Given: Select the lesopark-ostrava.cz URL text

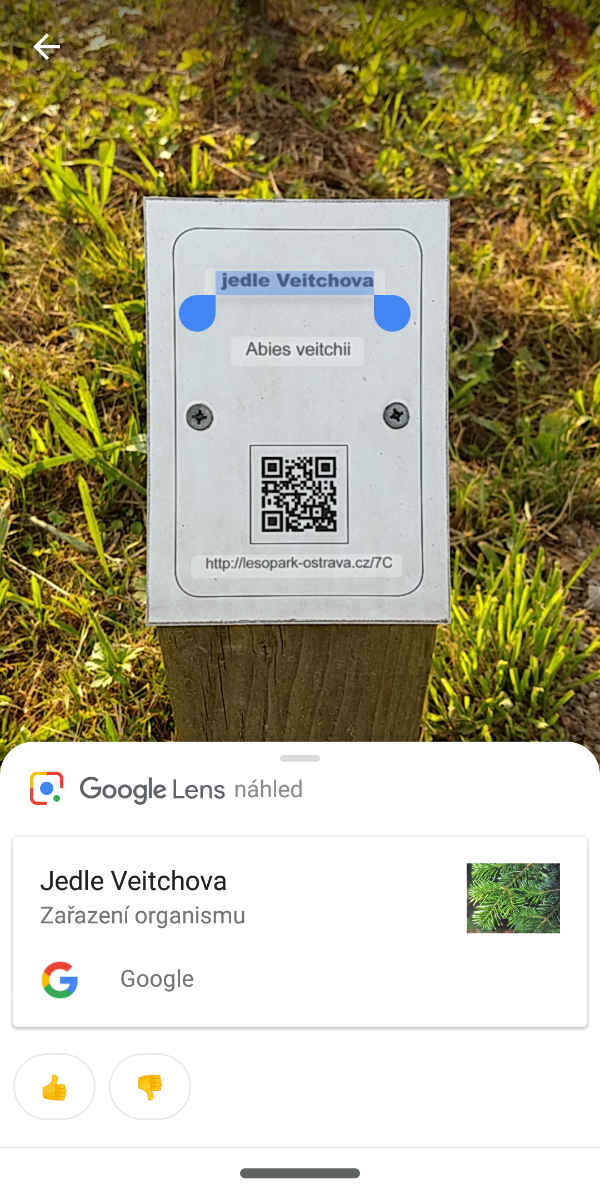Looking at the screenshot, I should click(x=298, y=564).
